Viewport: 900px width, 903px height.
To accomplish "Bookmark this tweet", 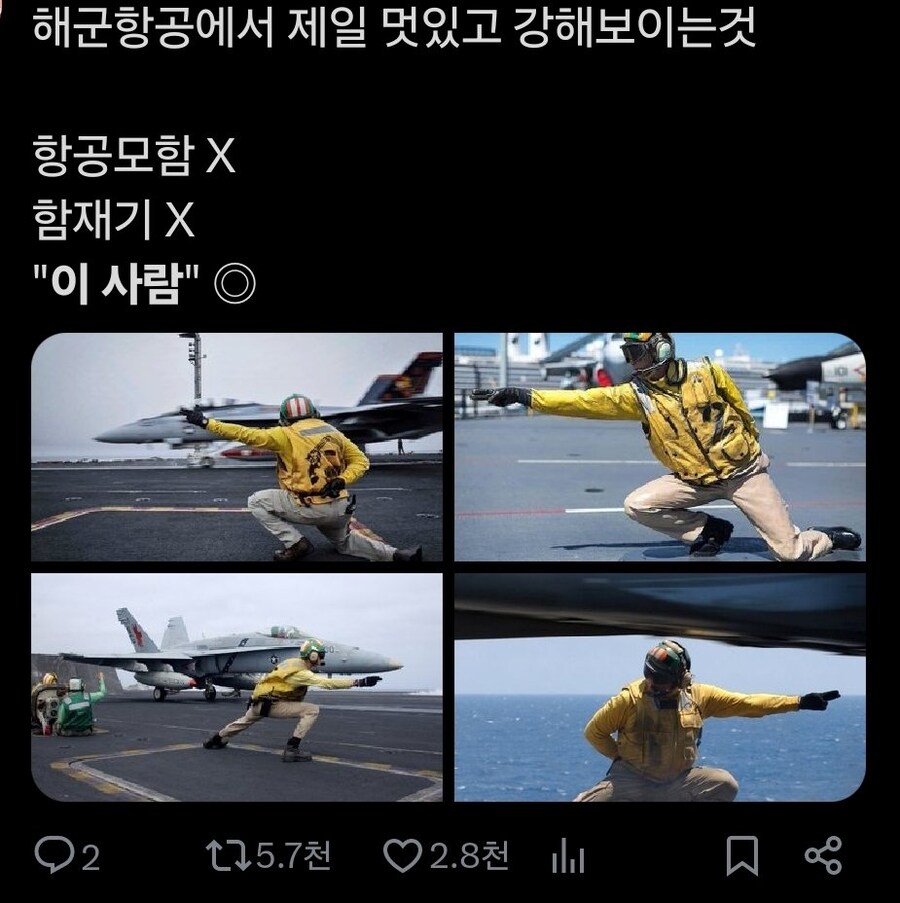I will pos(741,856).
